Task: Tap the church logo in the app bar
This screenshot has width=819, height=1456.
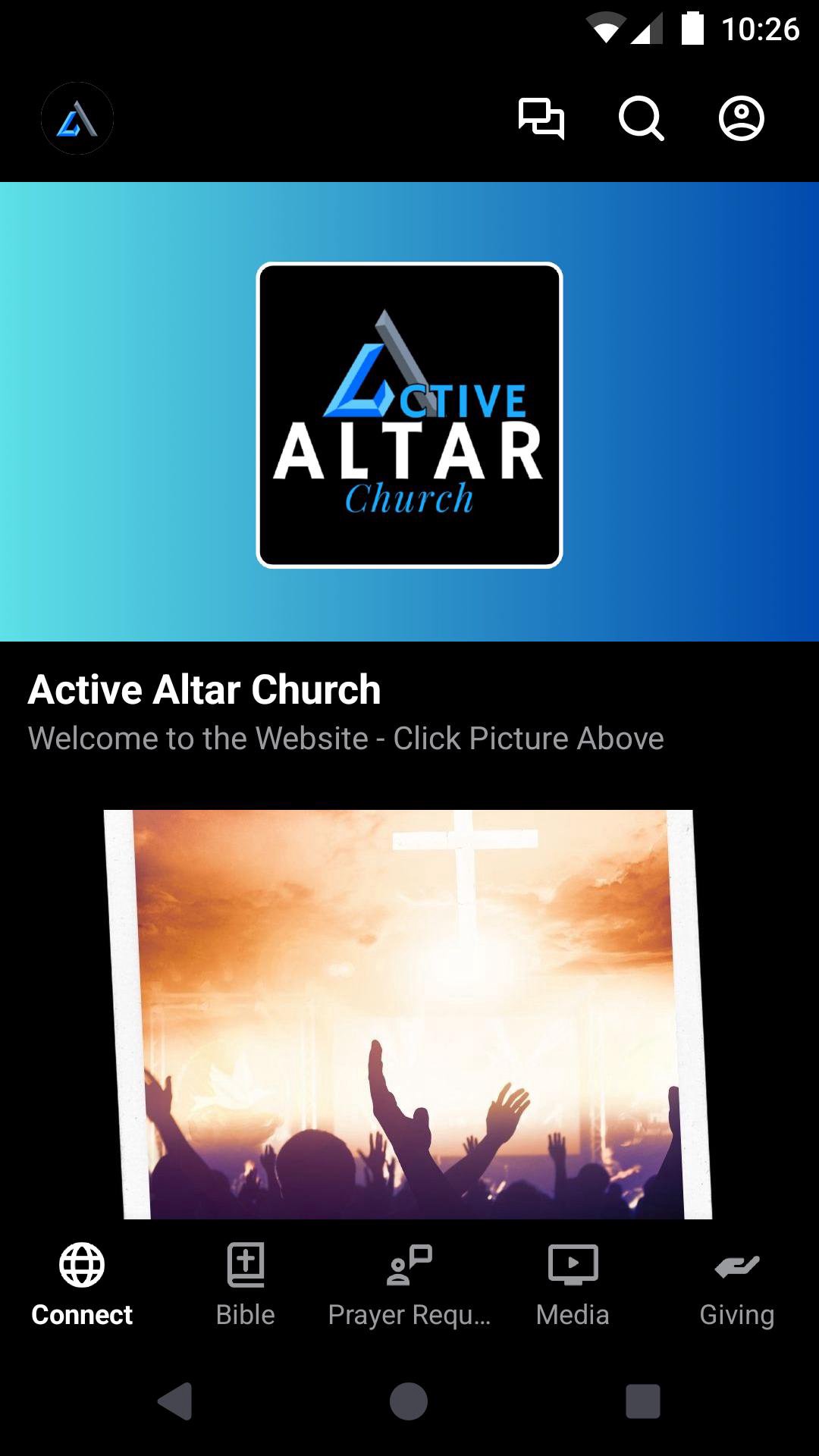Action: 77,119
